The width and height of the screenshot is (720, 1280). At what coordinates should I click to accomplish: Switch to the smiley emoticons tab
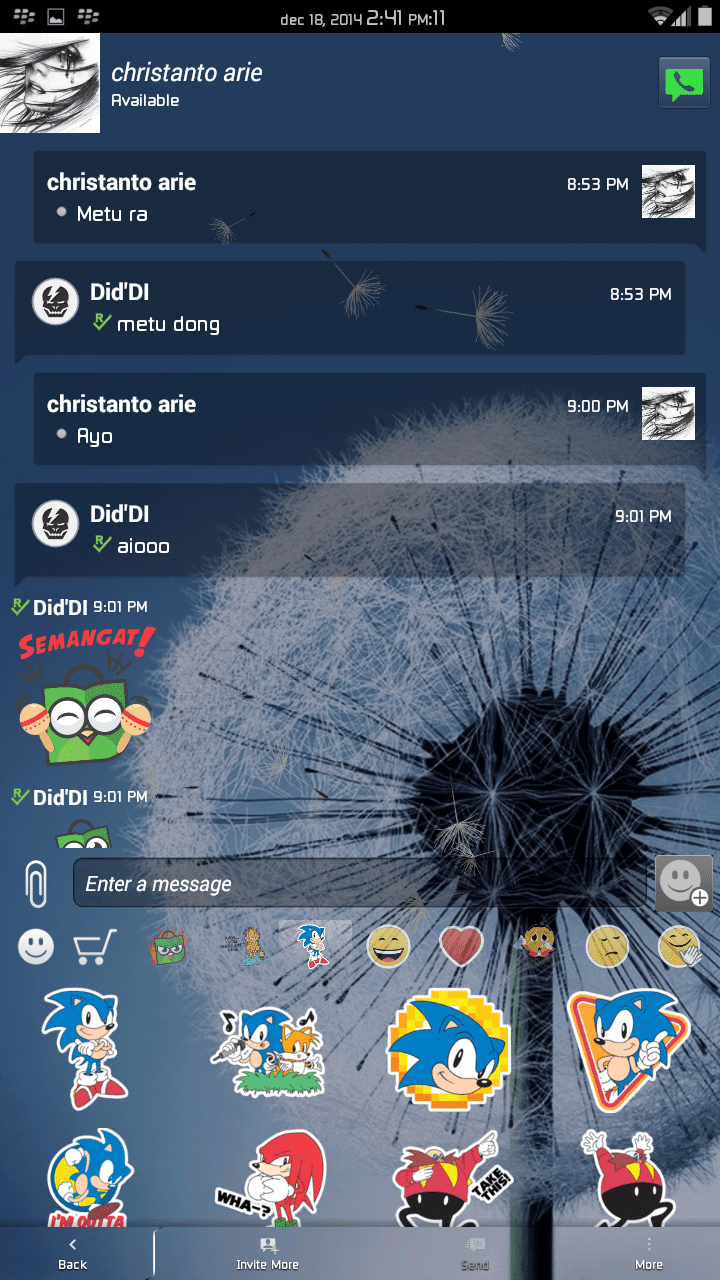coord(36,946)
